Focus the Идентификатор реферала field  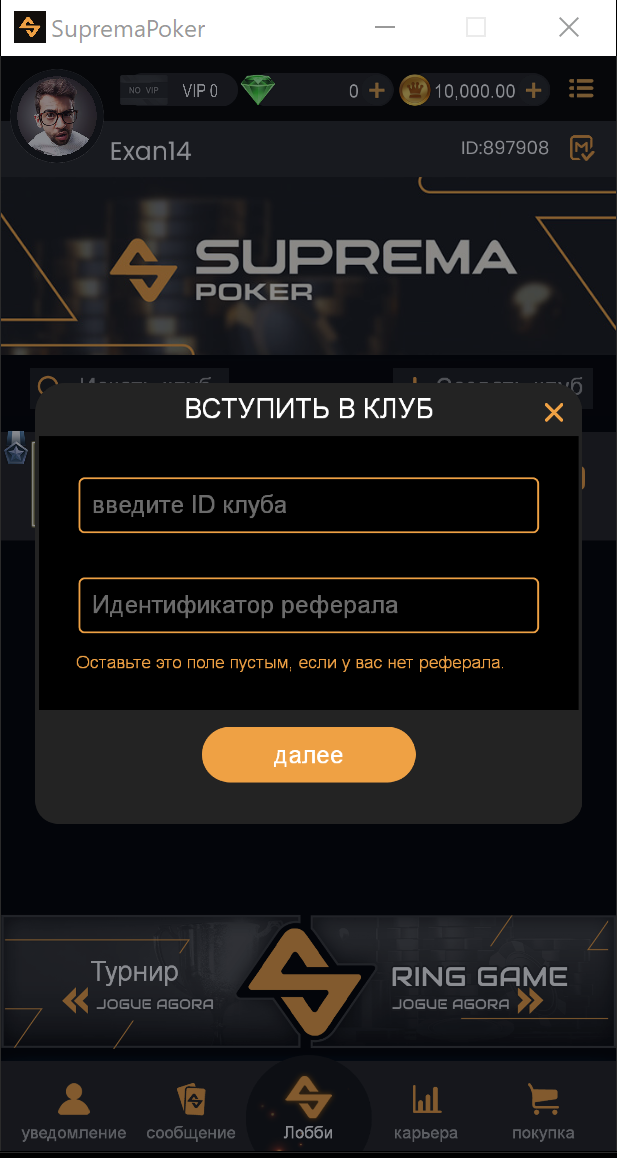pyautogui.click(x=308, y=605)
